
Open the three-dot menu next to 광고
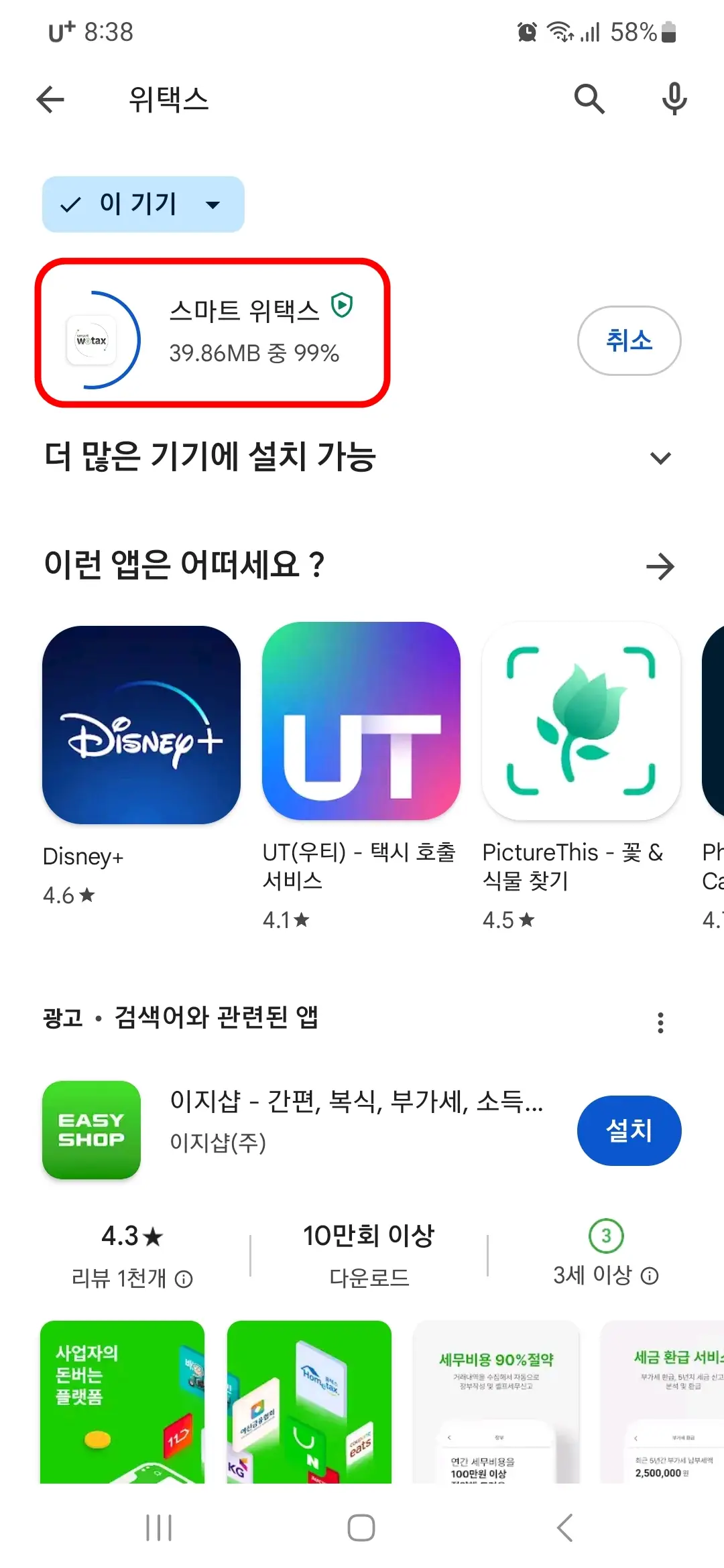[661, 1021]
